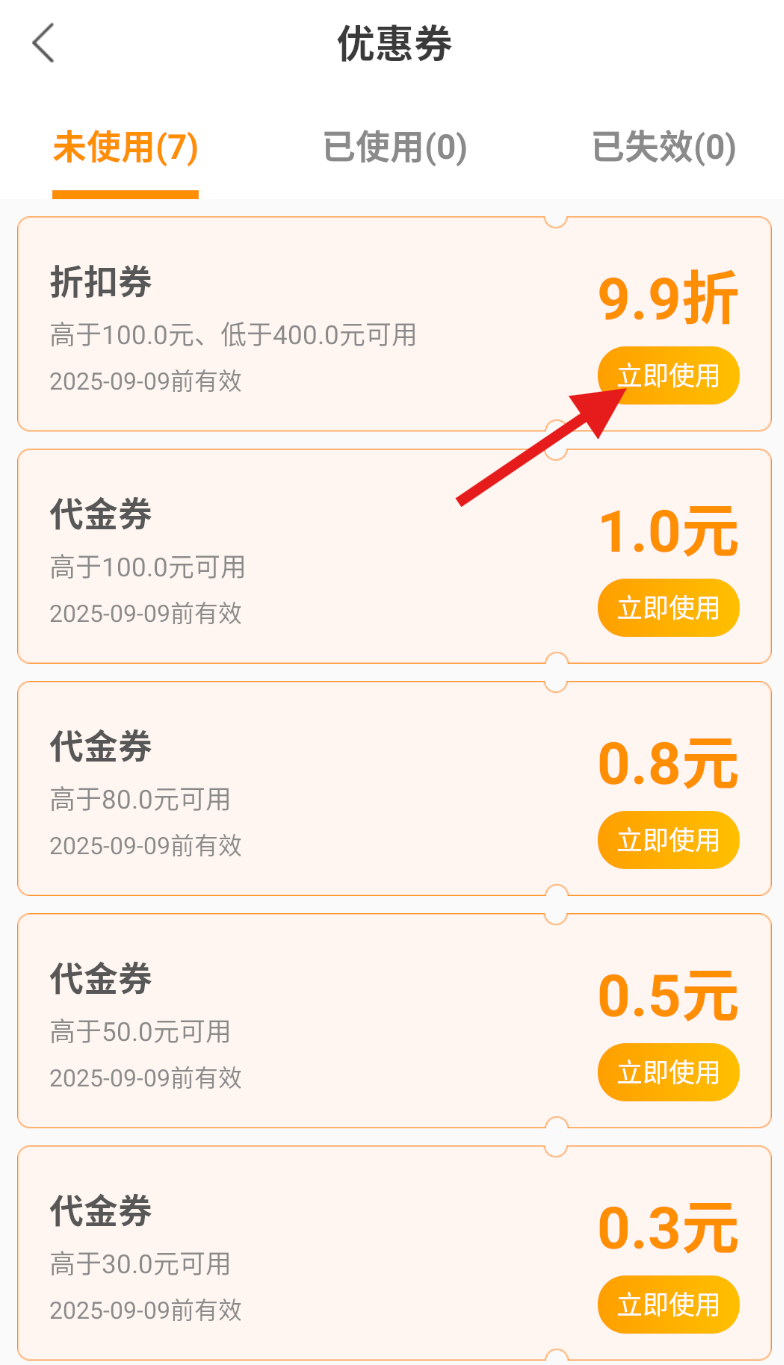Use the 9.9折 discount coupon now
784x1365 pixels.
point(668,375)
